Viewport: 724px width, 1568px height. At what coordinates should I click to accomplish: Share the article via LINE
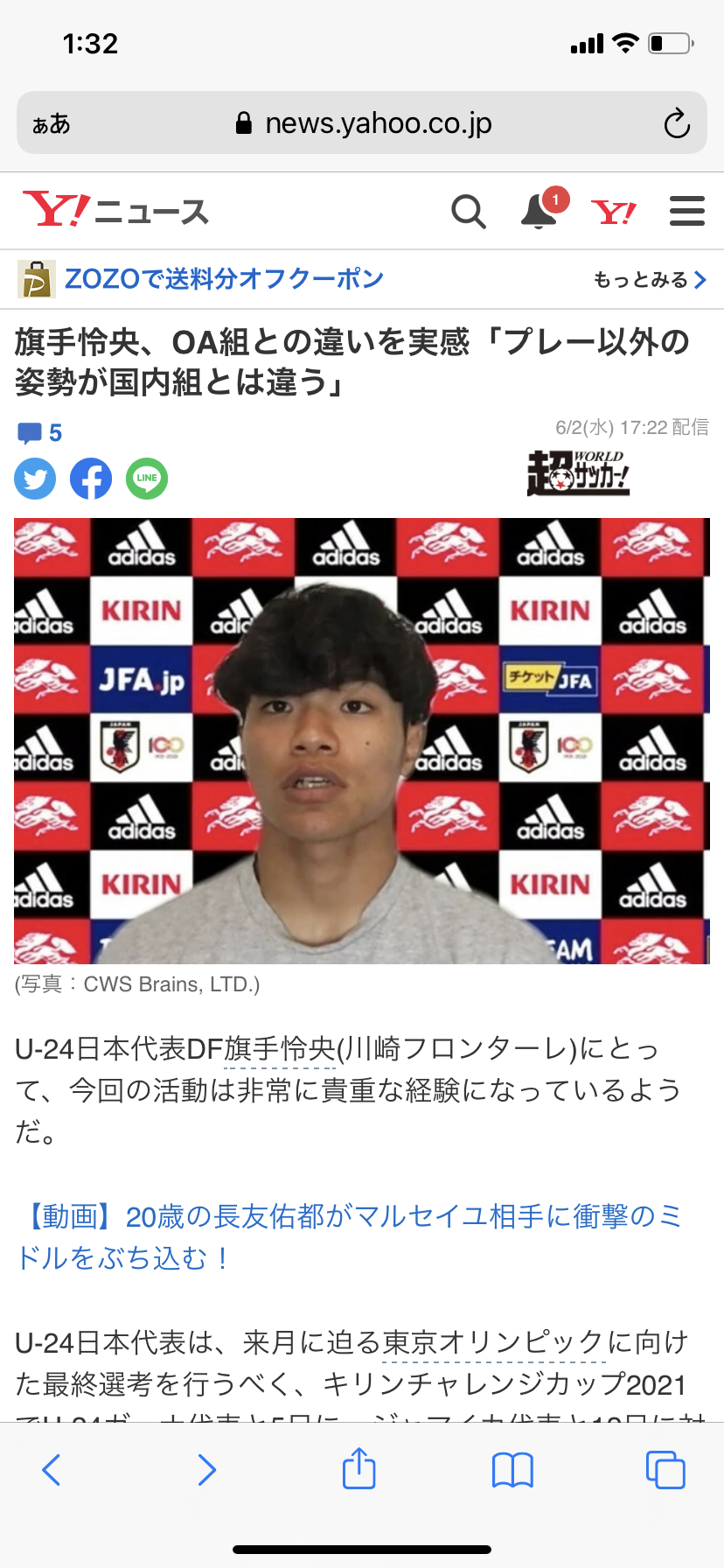click(x=147, y=479)
